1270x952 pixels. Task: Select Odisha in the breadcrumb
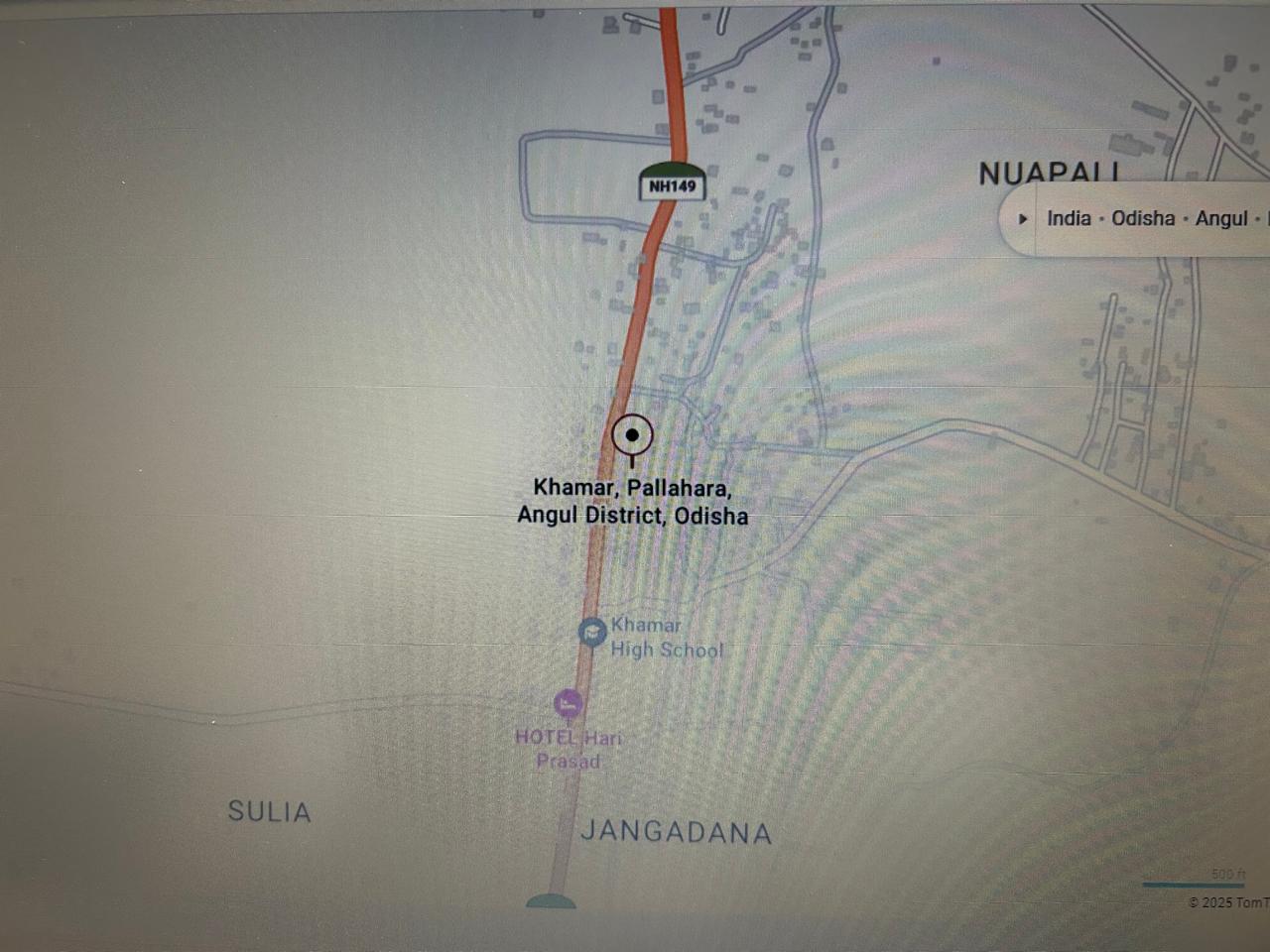pos(1142,218)
